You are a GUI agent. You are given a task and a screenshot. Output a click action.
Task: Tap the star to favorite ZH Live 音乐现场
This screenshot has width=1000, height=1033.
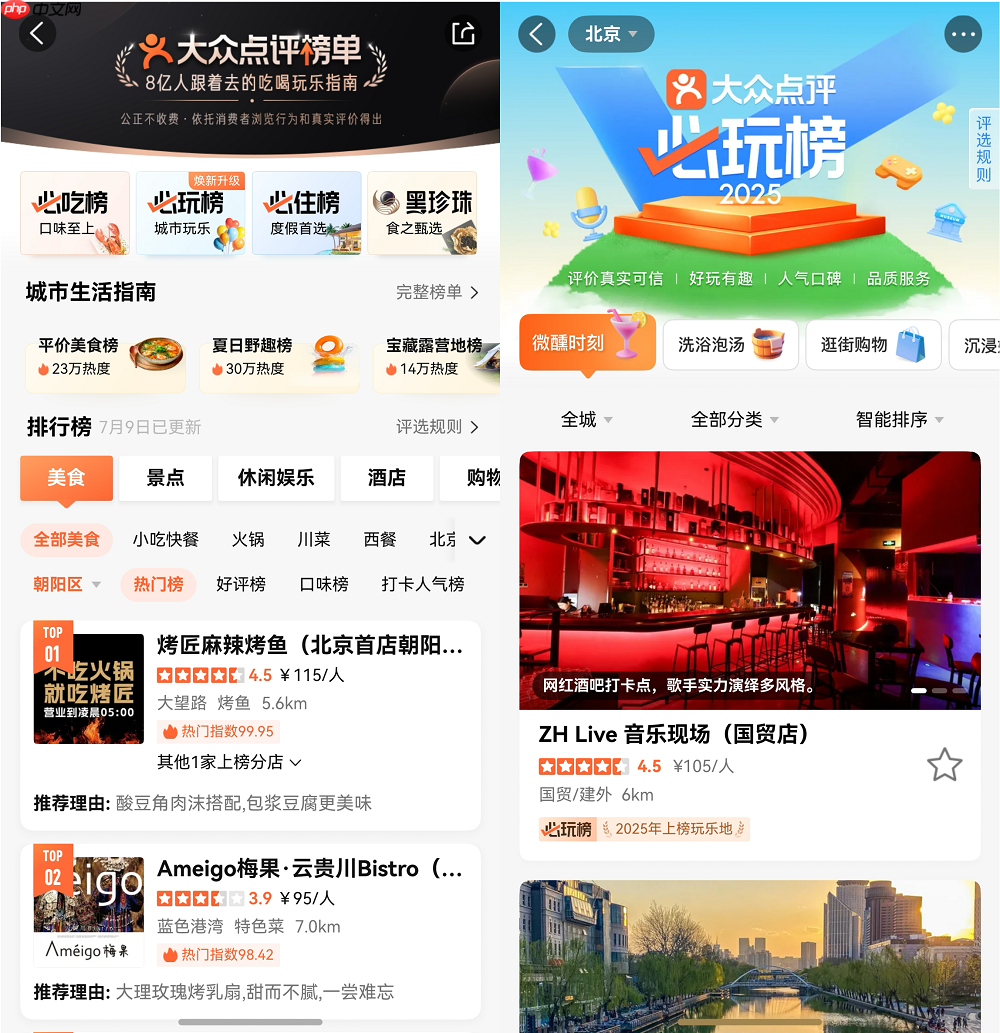coord(944,764)
